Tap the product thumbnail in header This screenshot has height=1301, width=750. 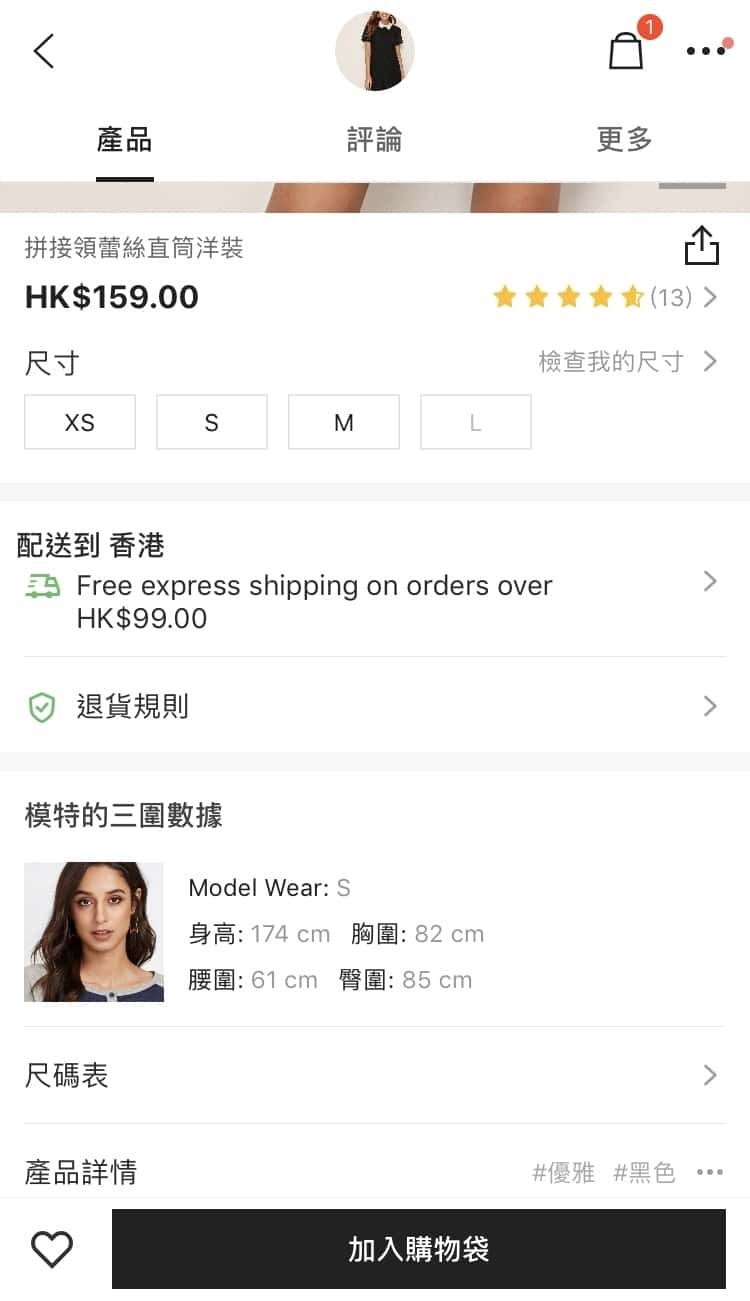pos(375,51)
